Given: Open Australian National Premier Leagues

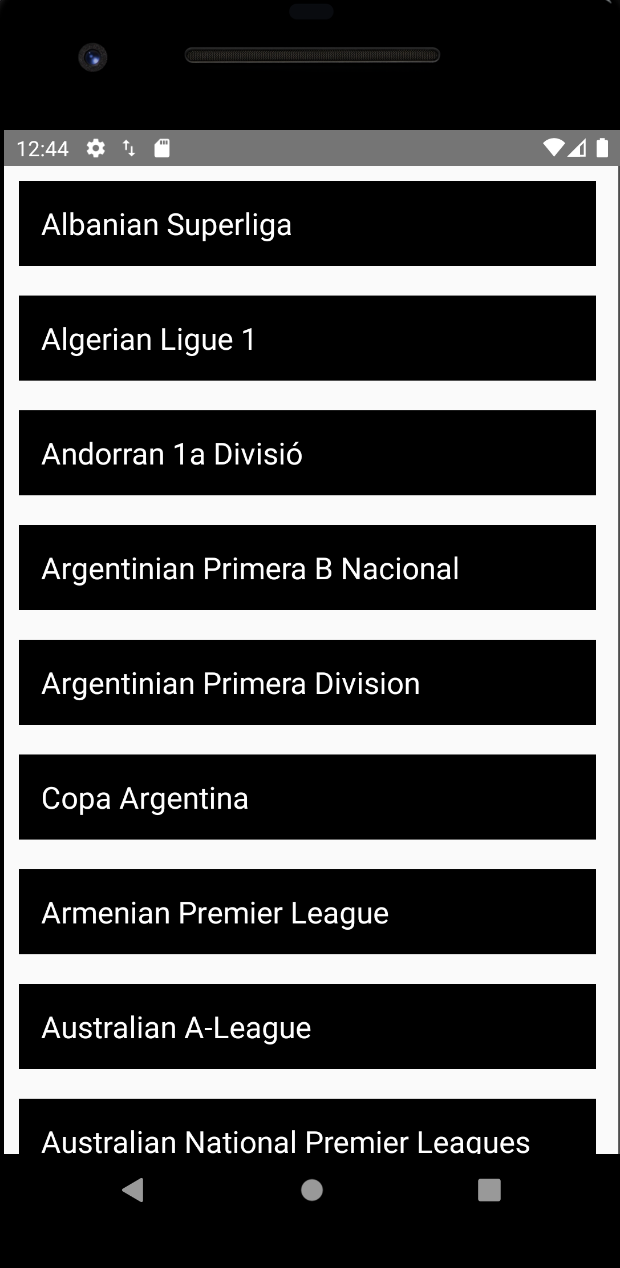Looking at the screenshot, I should [307, 1127].
